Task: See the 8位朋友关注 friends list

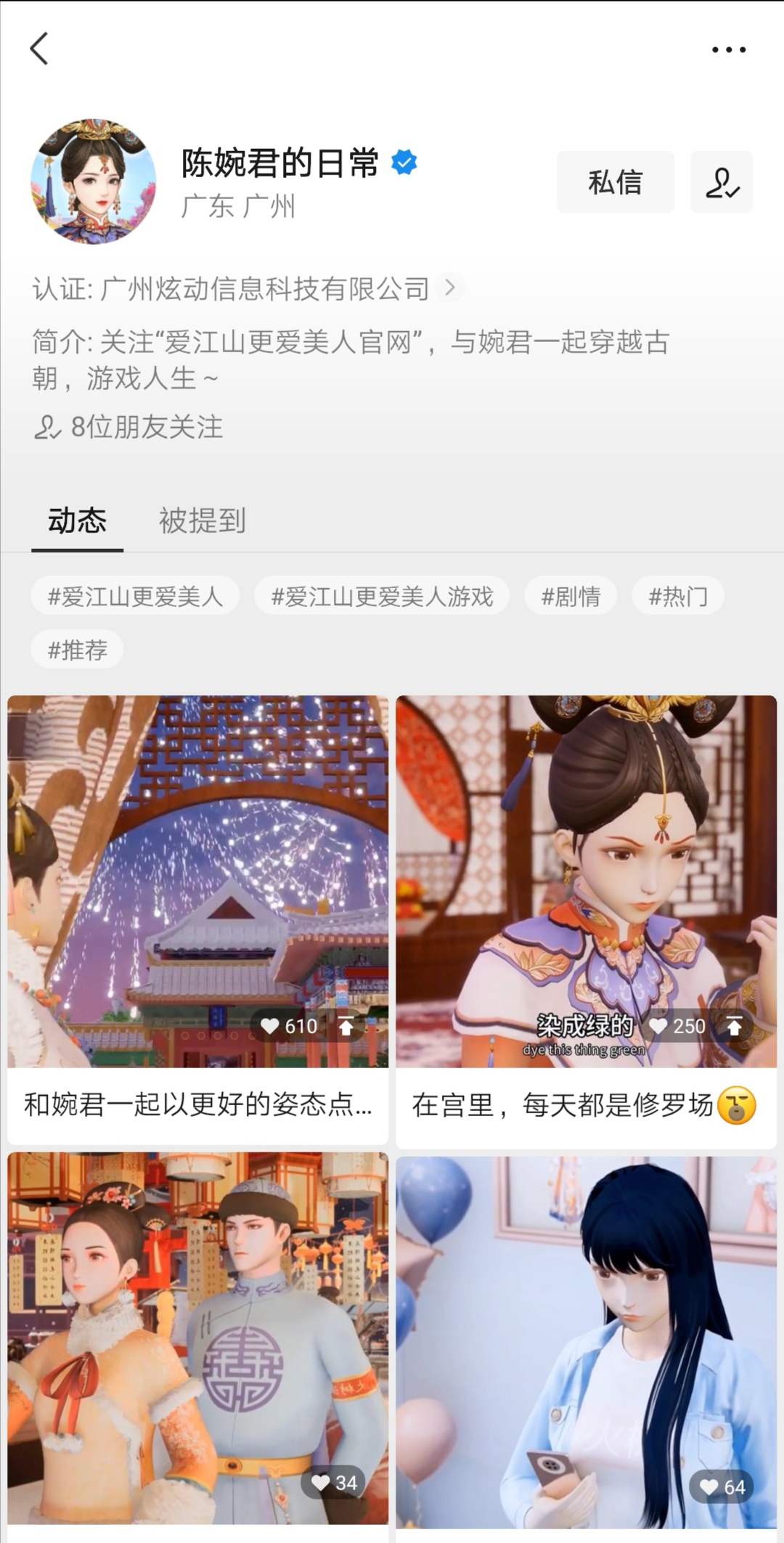Action: point(129,427)
